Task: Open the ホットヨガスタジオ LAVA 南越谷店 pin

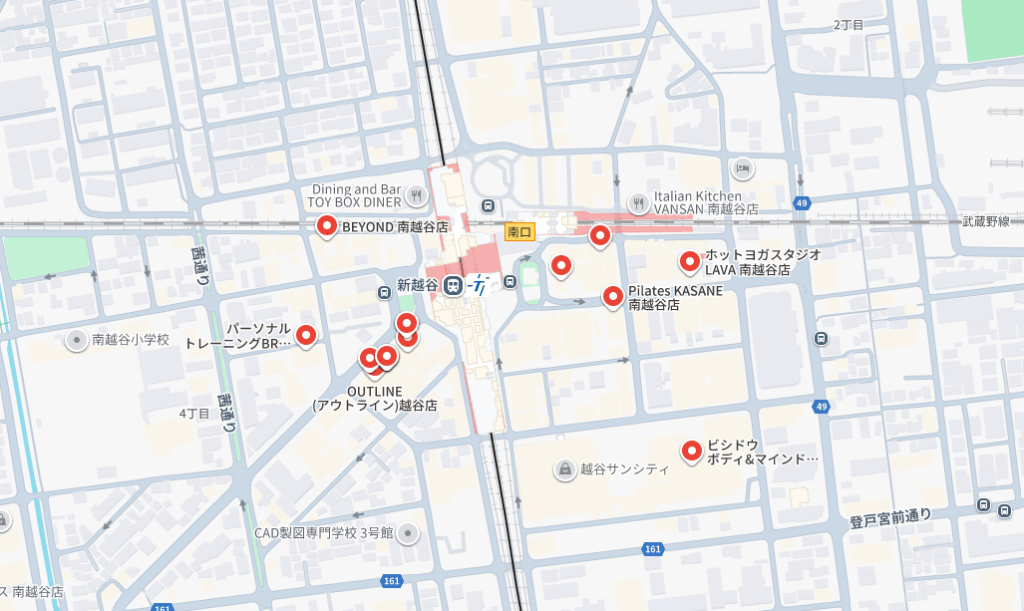Action: point(689,262)
